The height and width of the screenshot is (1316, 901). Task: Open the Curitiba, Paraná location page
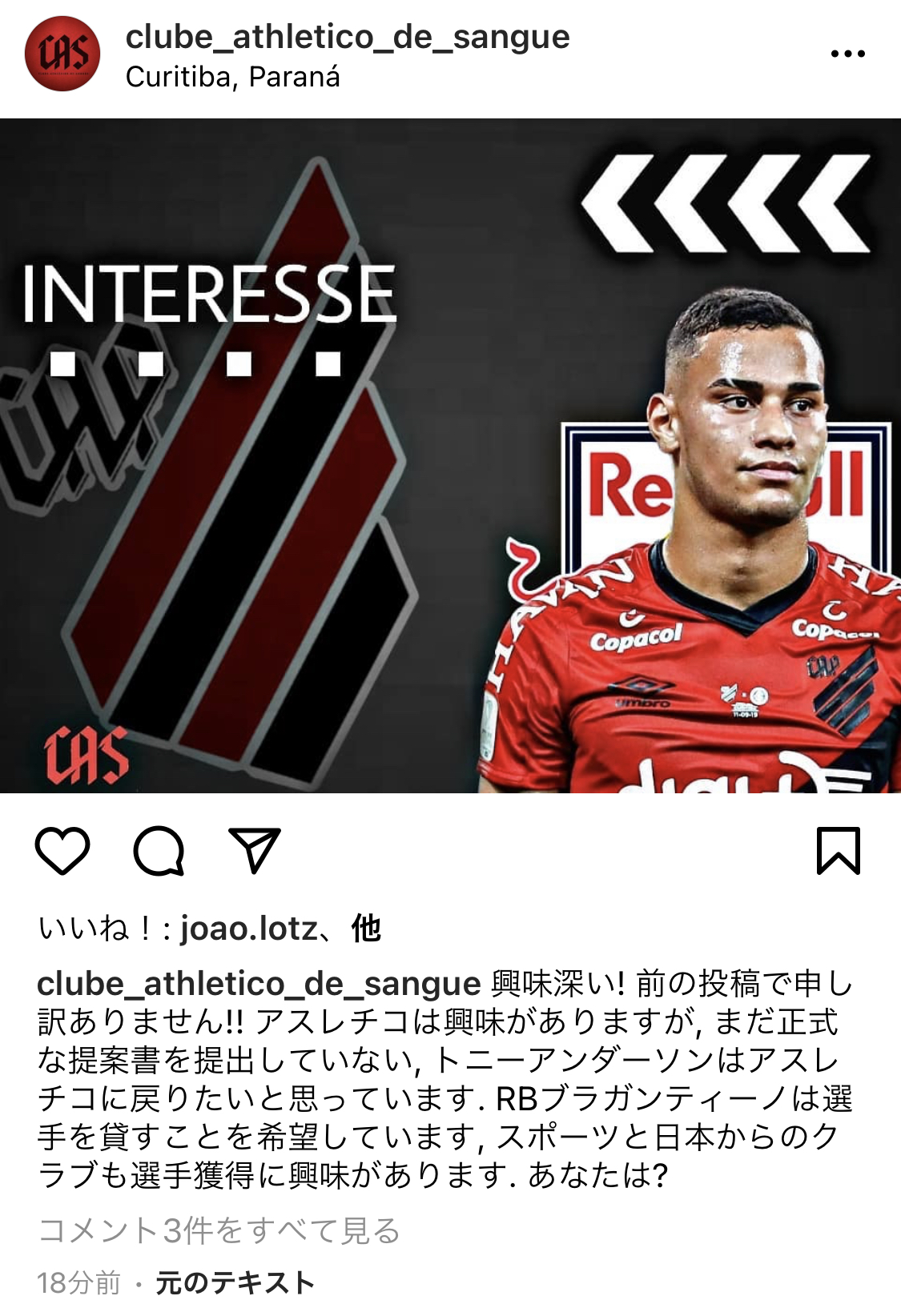233,78
